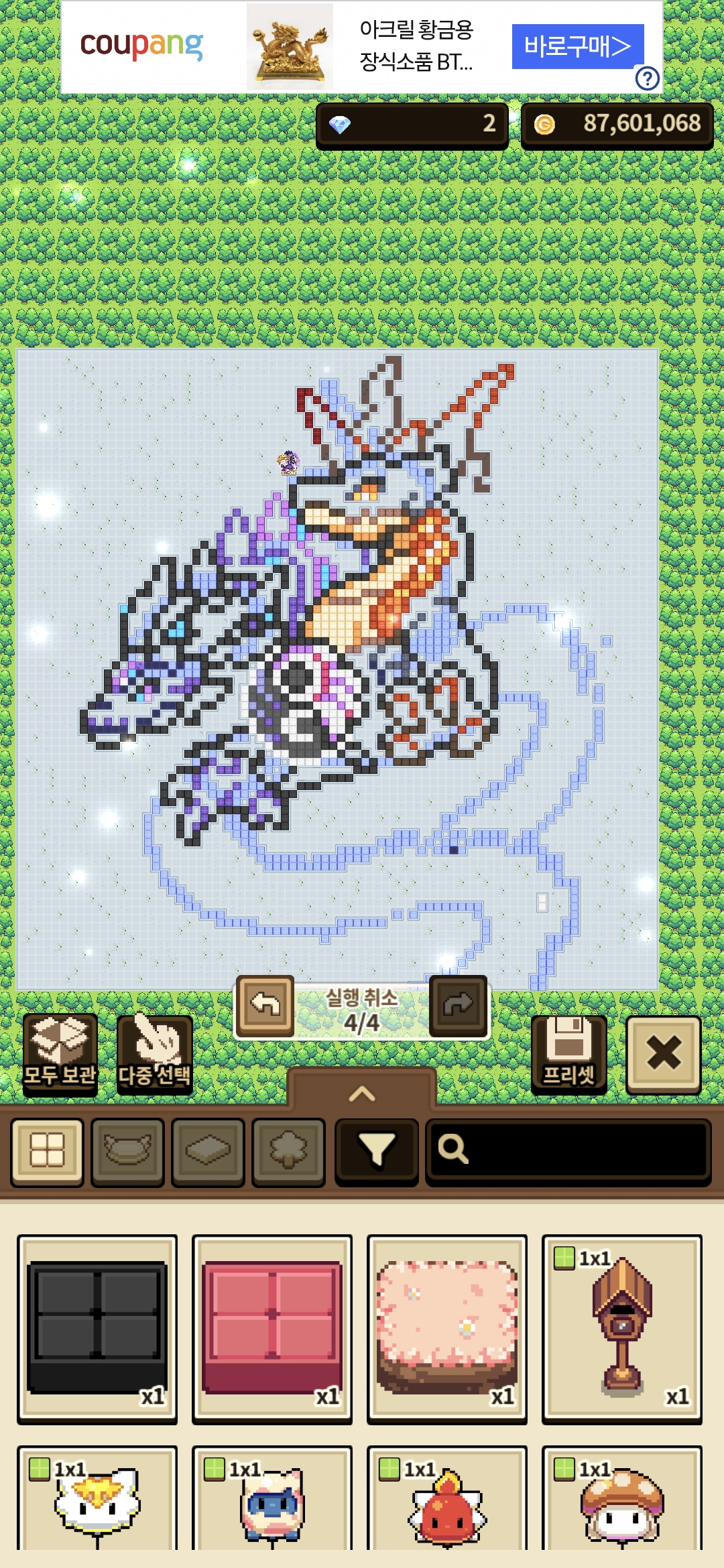
Task: Open the filter funnel options
Action: click(377, 1151)
